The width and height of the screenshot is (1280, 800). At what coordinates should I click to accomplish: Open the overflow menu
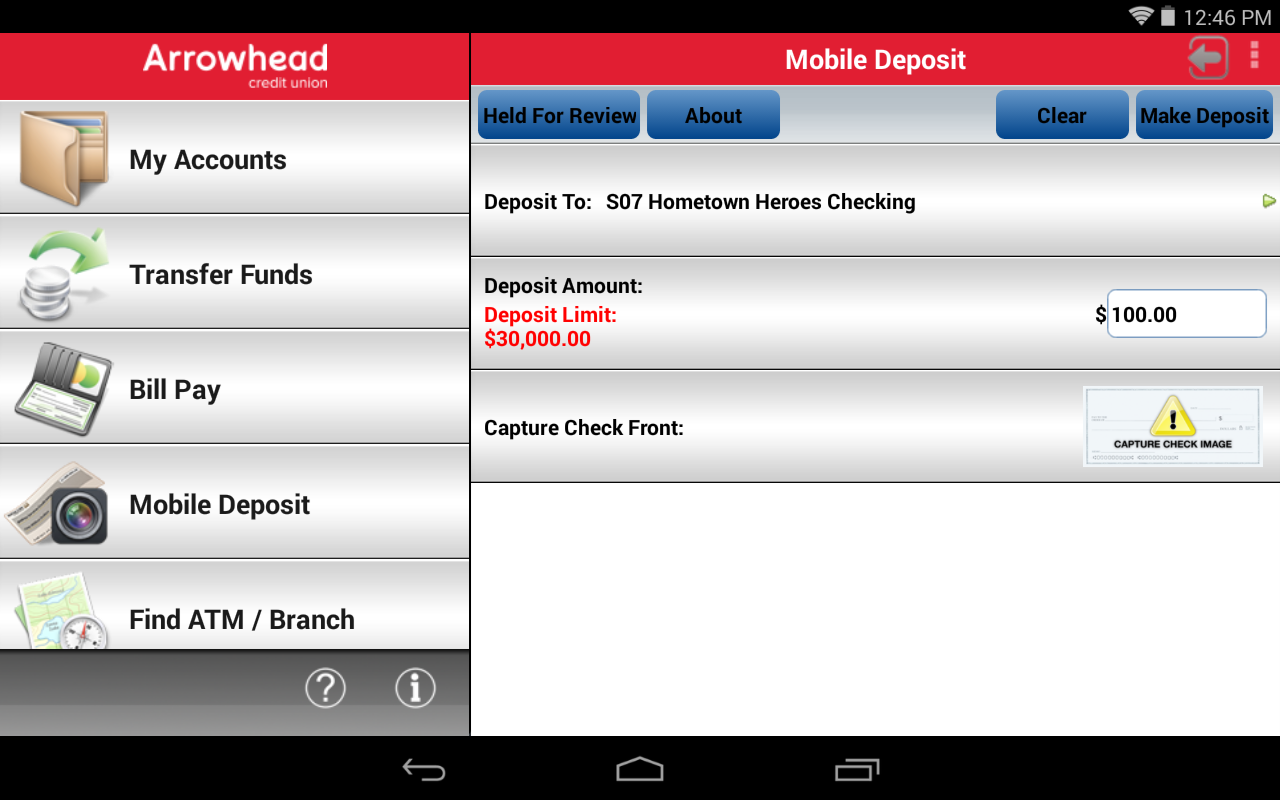1254,56
